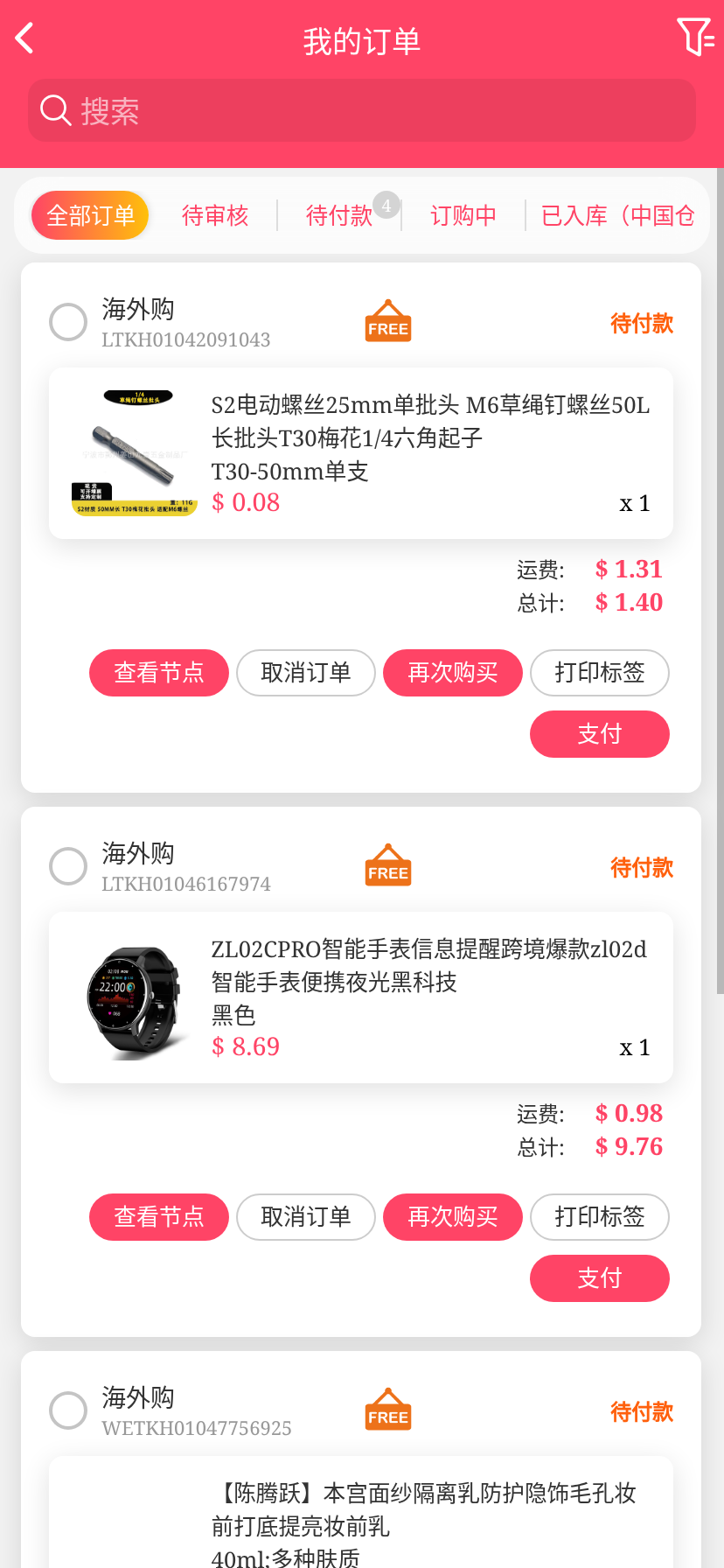Switch to the 待付款 tab
724x1568 pixels.
tap(339, 215)
